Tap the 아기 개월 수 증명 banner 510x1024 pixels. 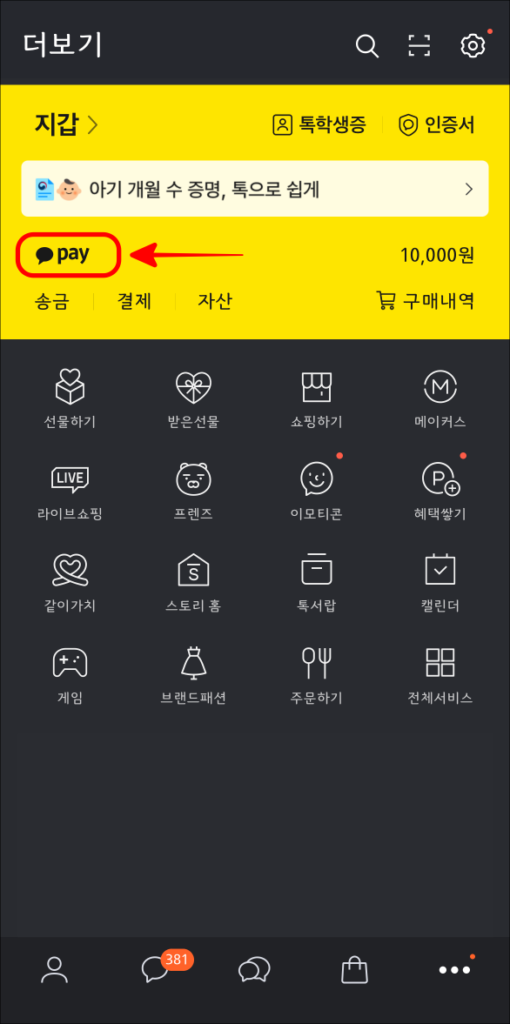[x=255, y=189]
